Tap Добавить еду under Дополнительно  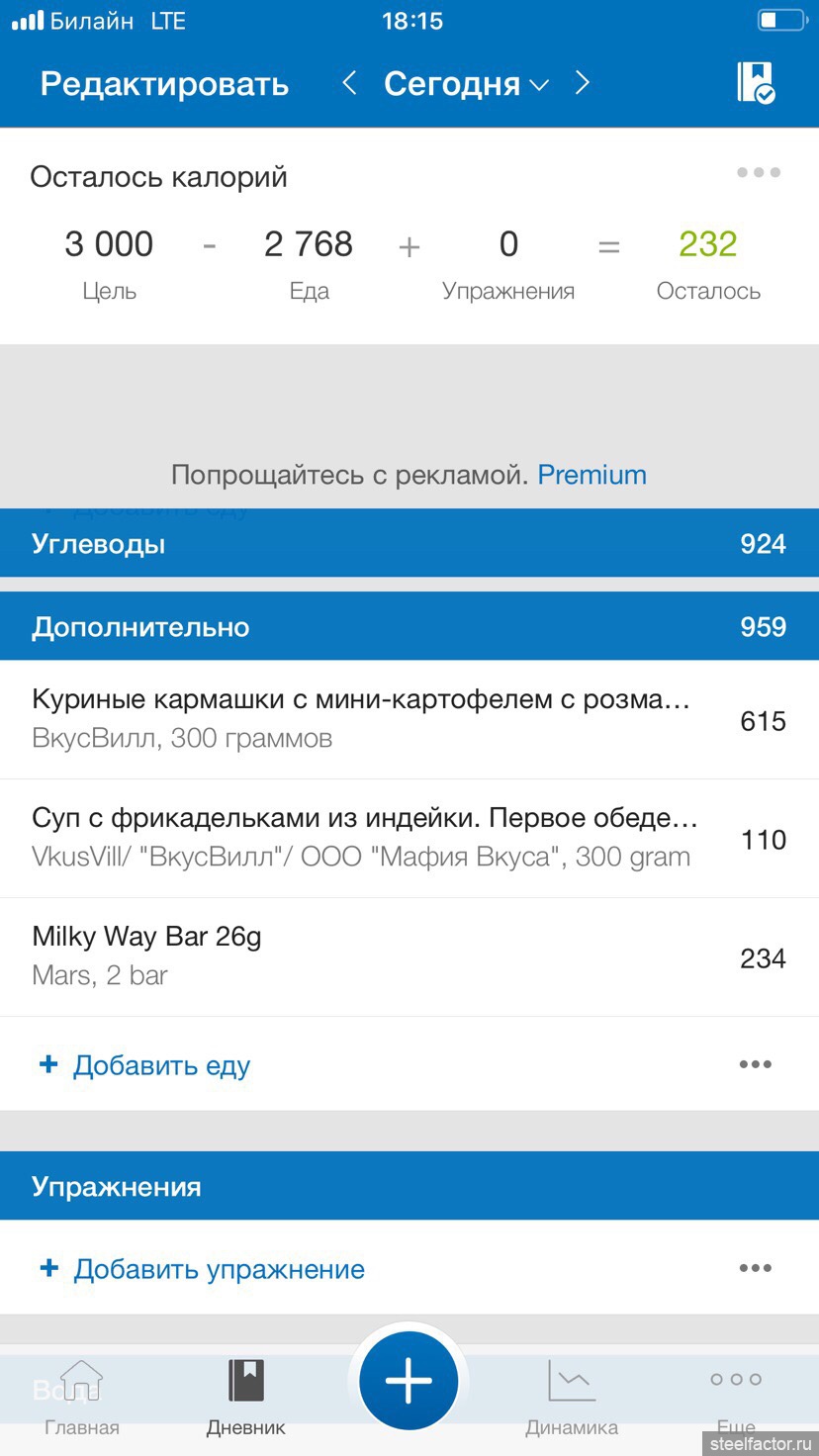pos(144,1065)
